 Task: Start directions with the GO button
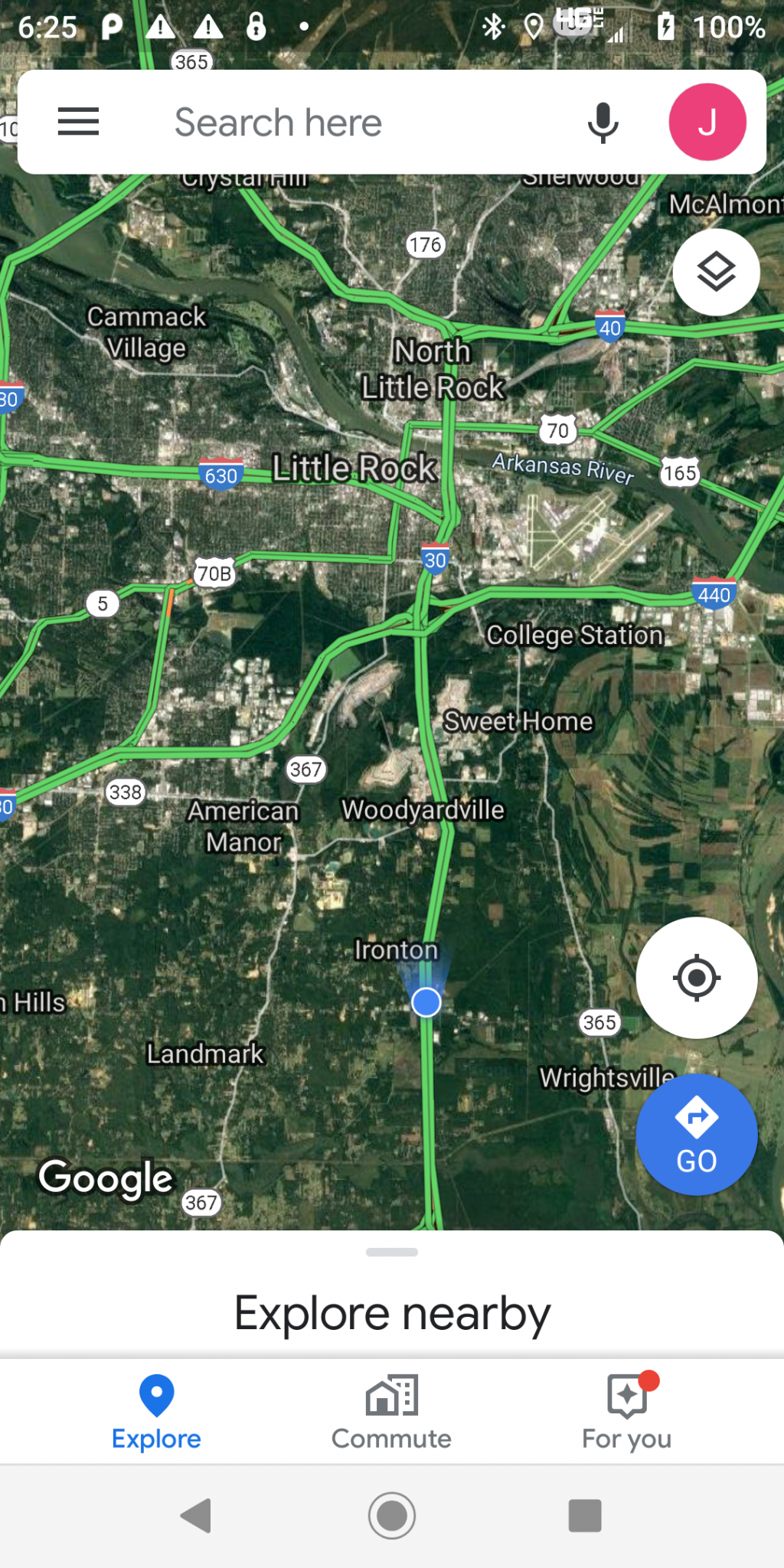click(x=696, y=1135)
